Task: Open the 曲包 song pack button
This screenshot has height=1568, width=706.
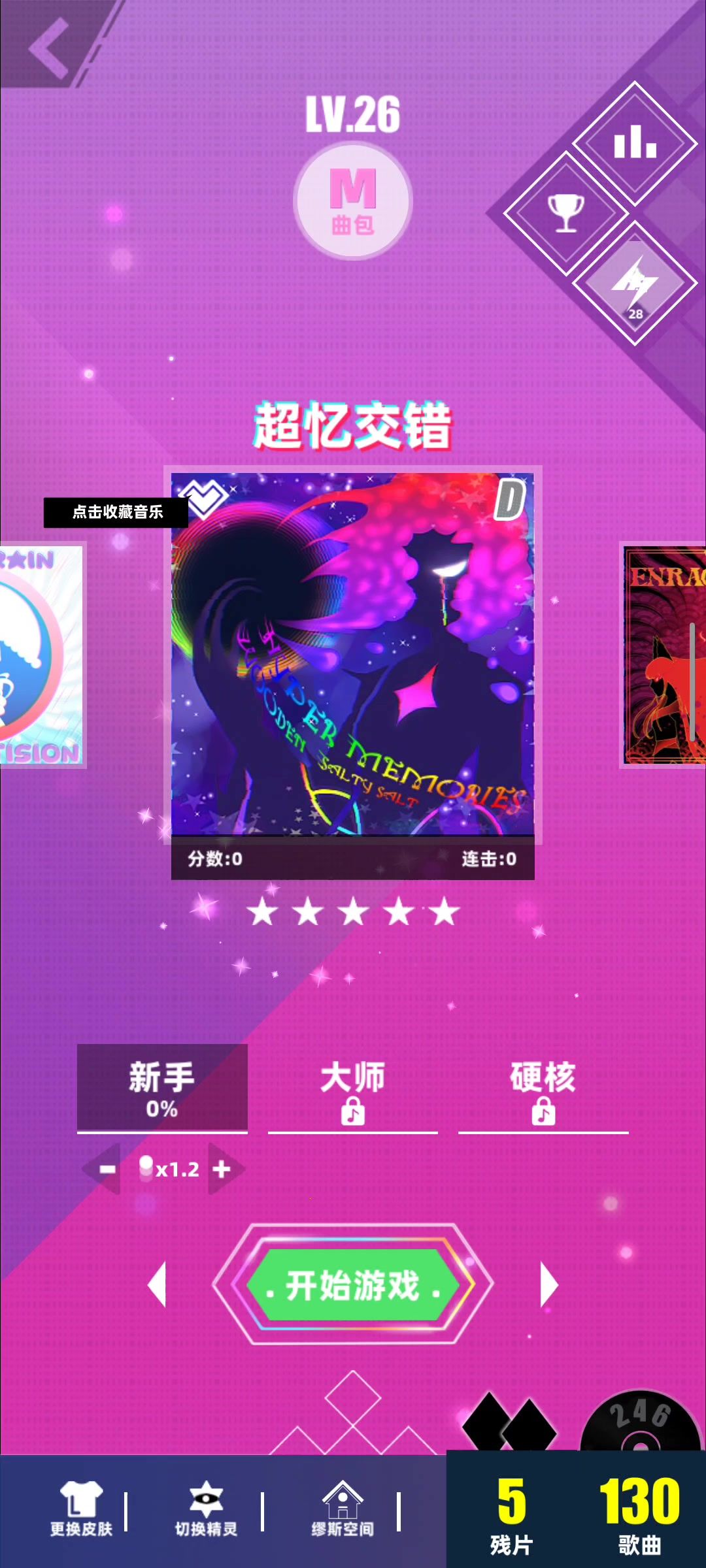Action: tap(353, 201)
